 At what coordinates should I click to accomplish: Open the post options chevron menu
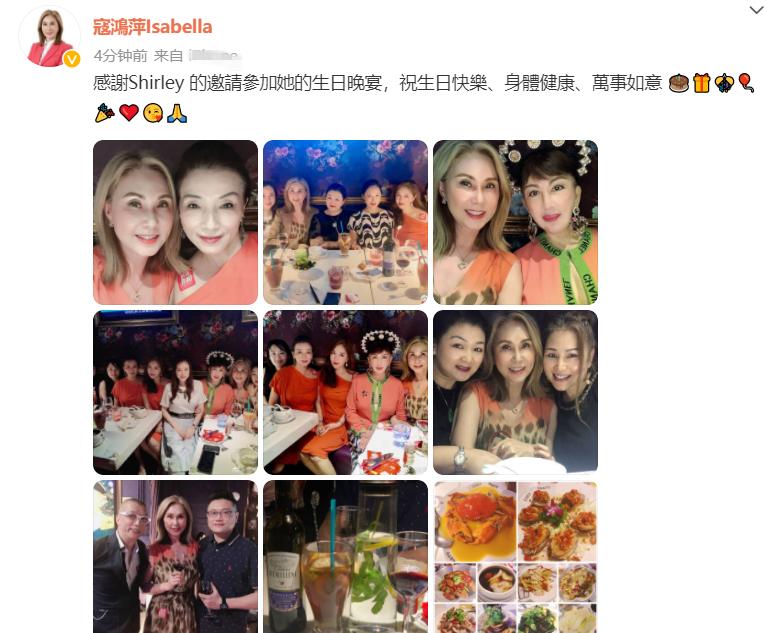tap(755, 10)
